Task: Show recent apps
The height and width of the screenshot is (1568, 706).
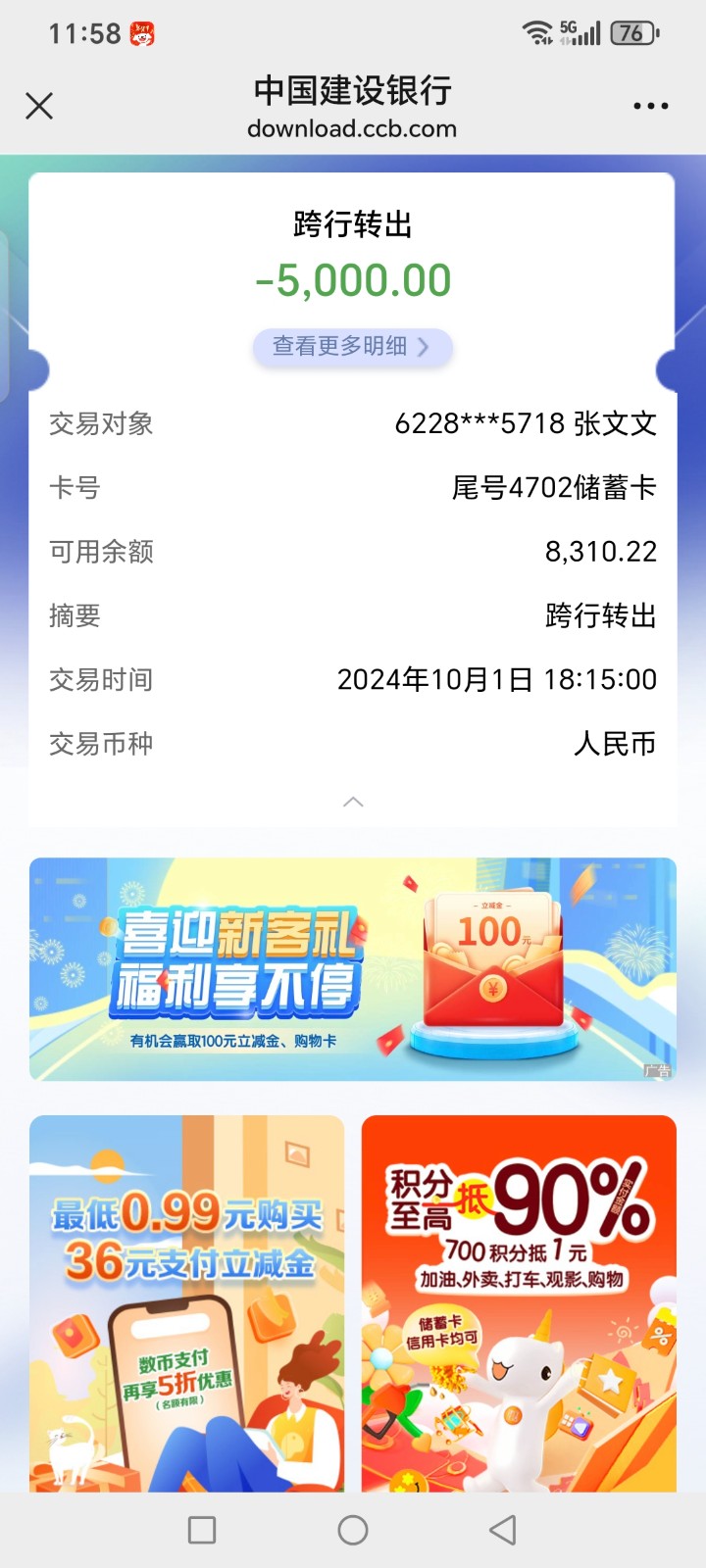Action: coord(202,1530)
